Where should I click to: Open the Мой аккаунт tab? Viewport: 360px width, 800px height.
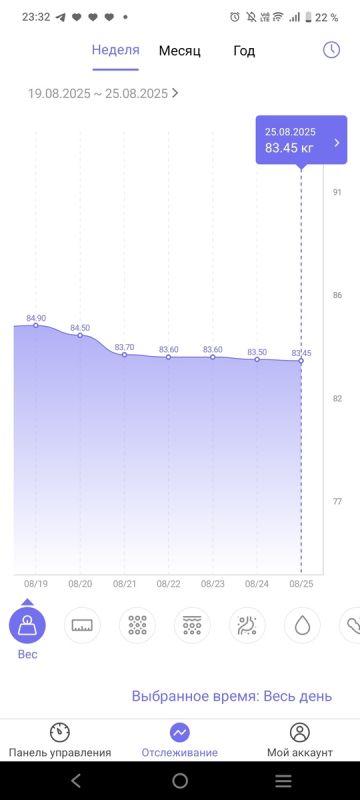pyautogui.click(x=300, y=740)
